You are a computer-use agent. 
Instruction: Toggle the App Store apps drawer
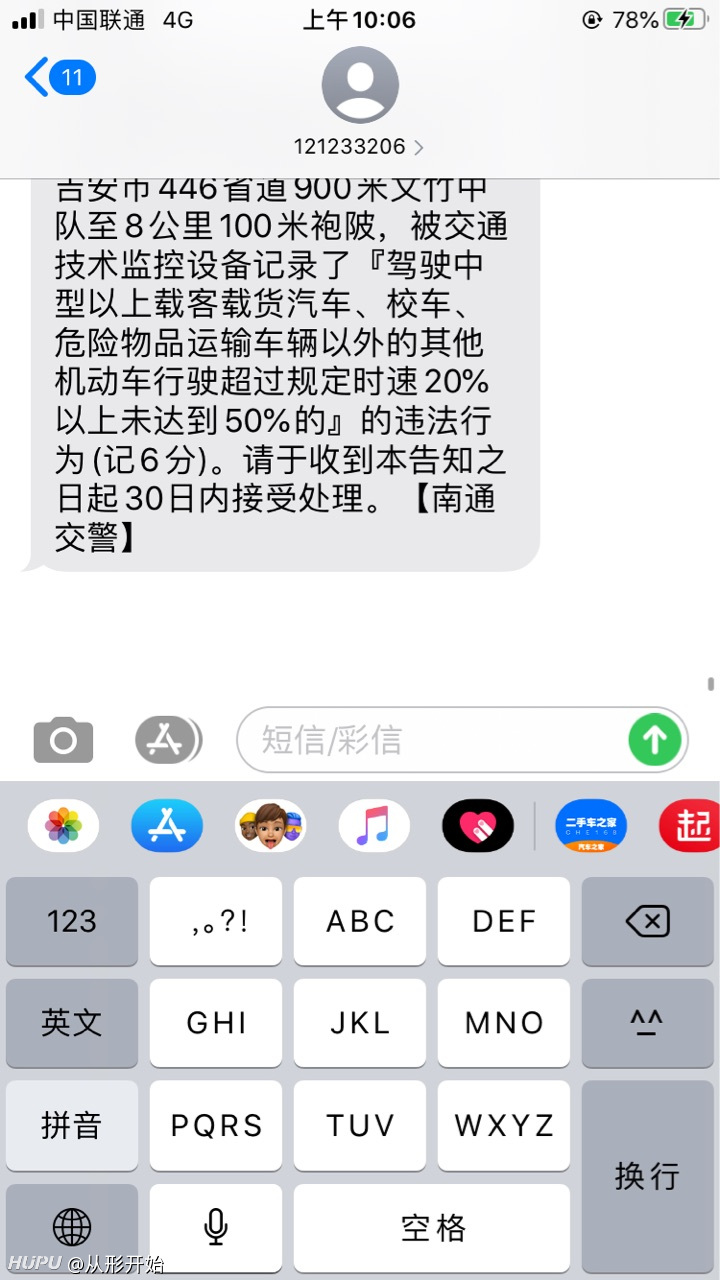tap(168, 740)
